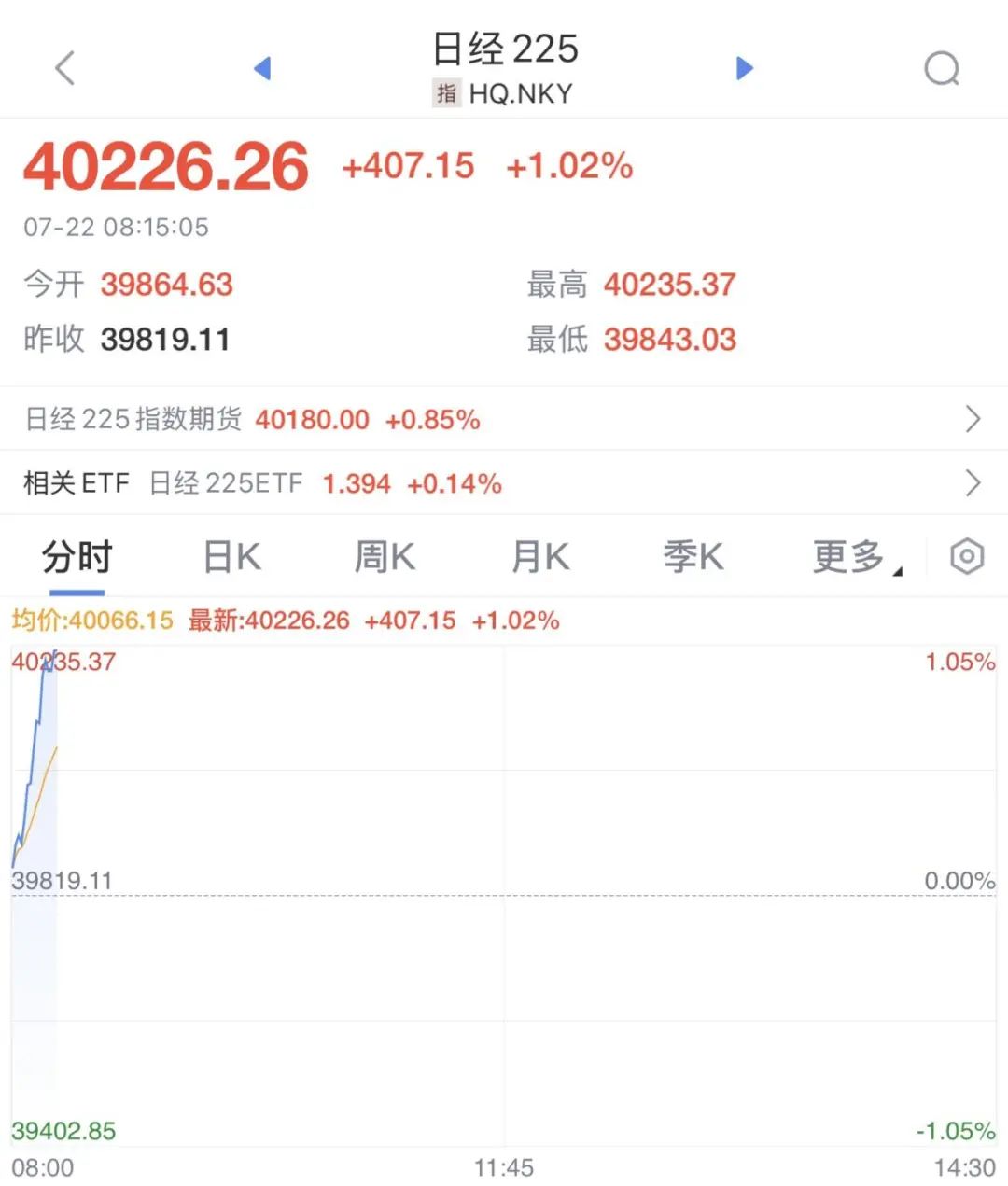The width and height of the screenshot is (1008, 1186).
Task: Expand the 更多 chart period dropdown
Action: pyautogui.click(x=854, y=557)
